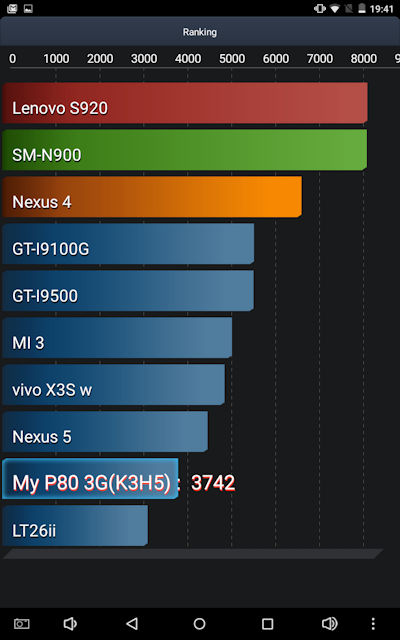Lower the volume using the left speaker icon
400x640 pixels.
70,624
